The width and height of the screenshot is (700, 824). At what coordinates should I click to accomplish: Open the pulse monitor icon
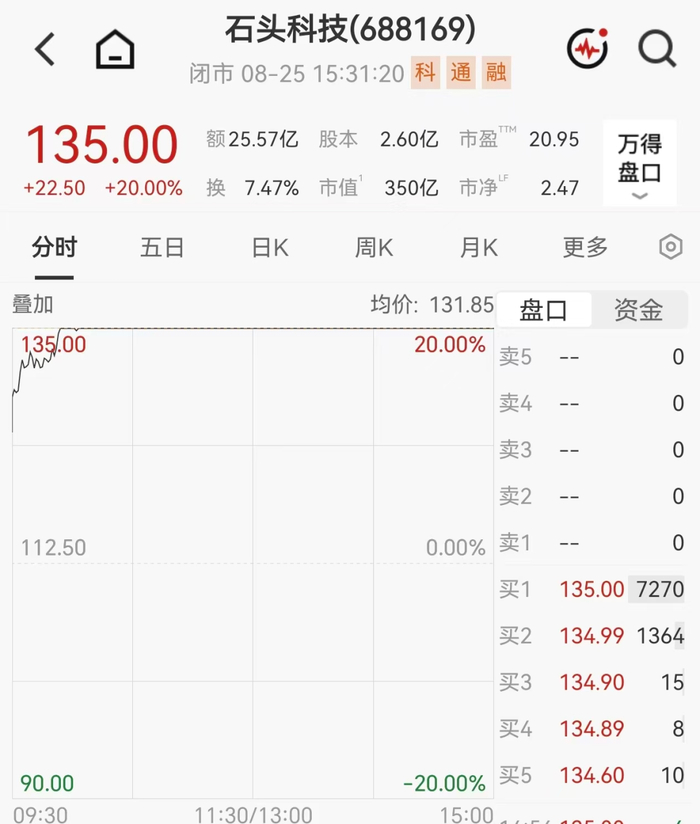tap(588, 48)
